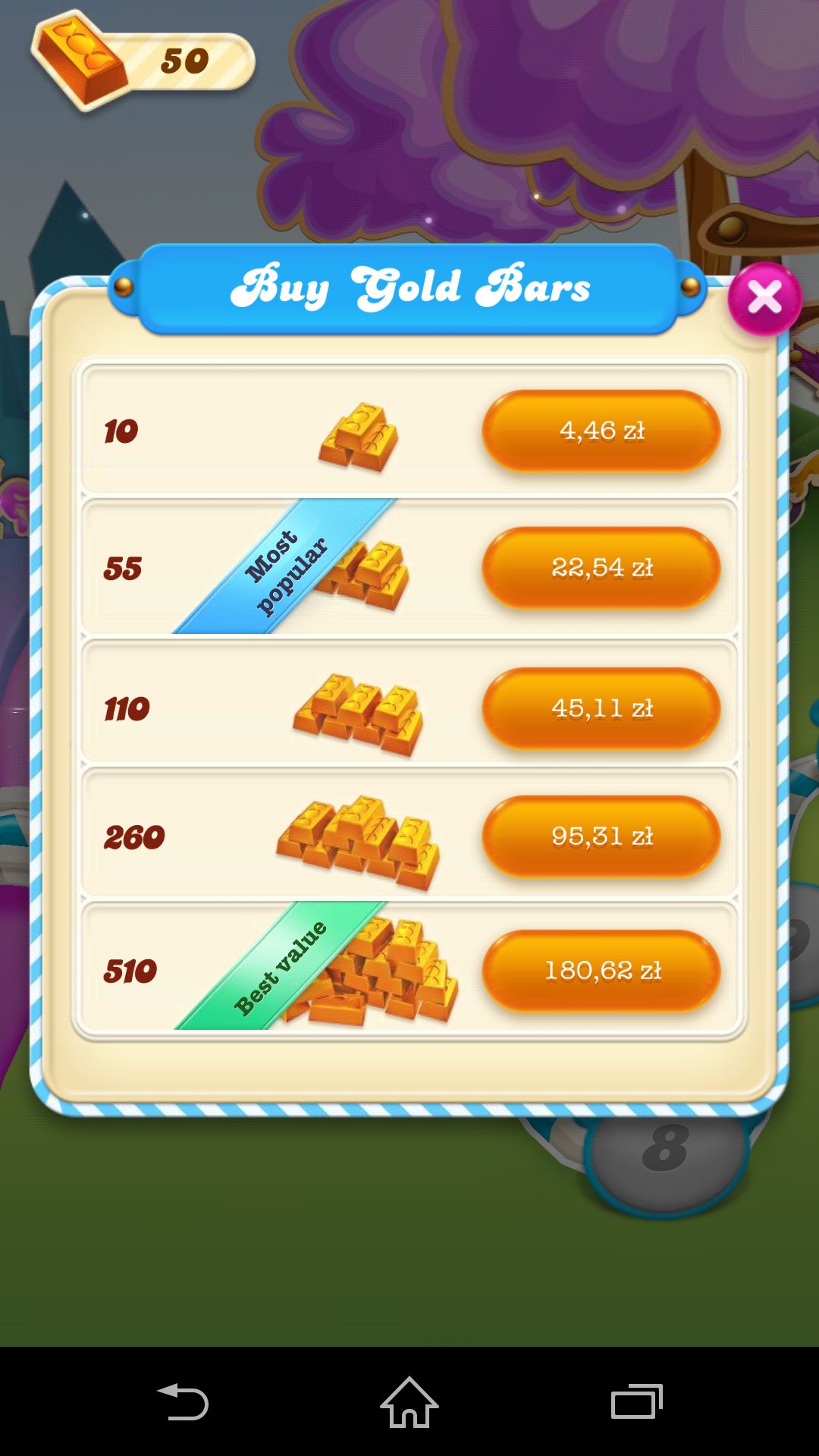Select the 45,11 zł gold bar pack

tap(601, 708)
